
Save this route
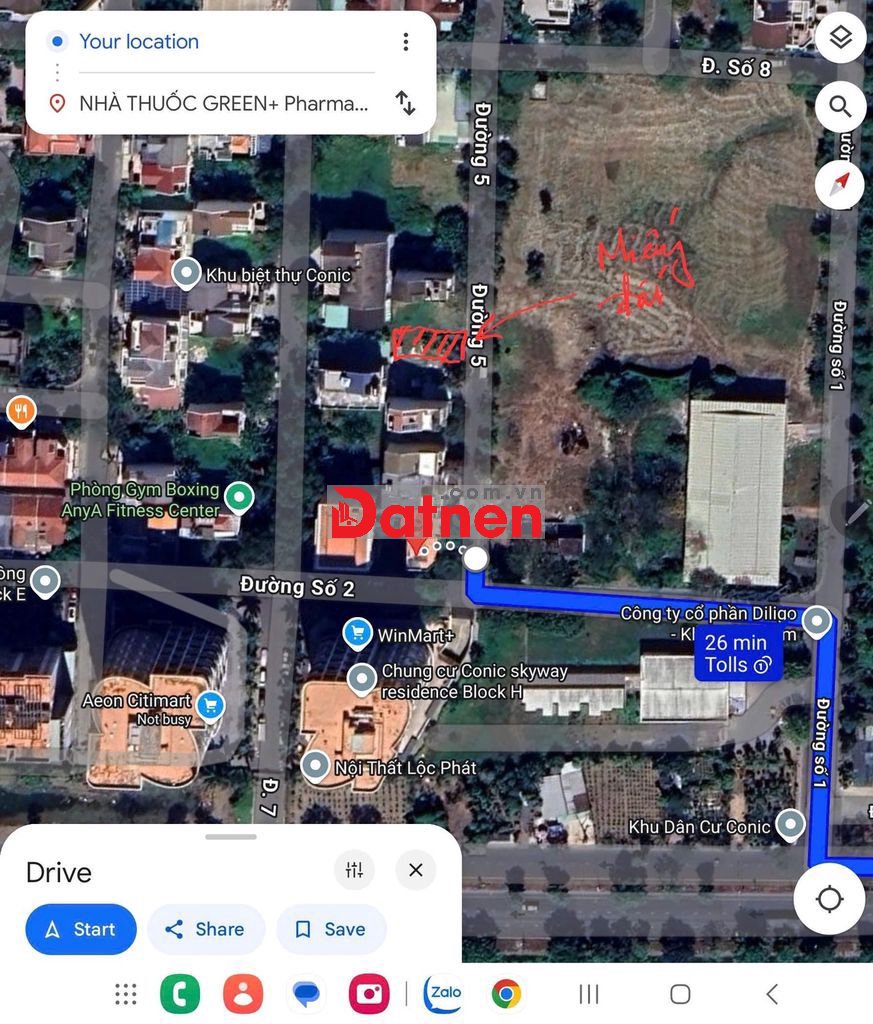click(331, 929)
